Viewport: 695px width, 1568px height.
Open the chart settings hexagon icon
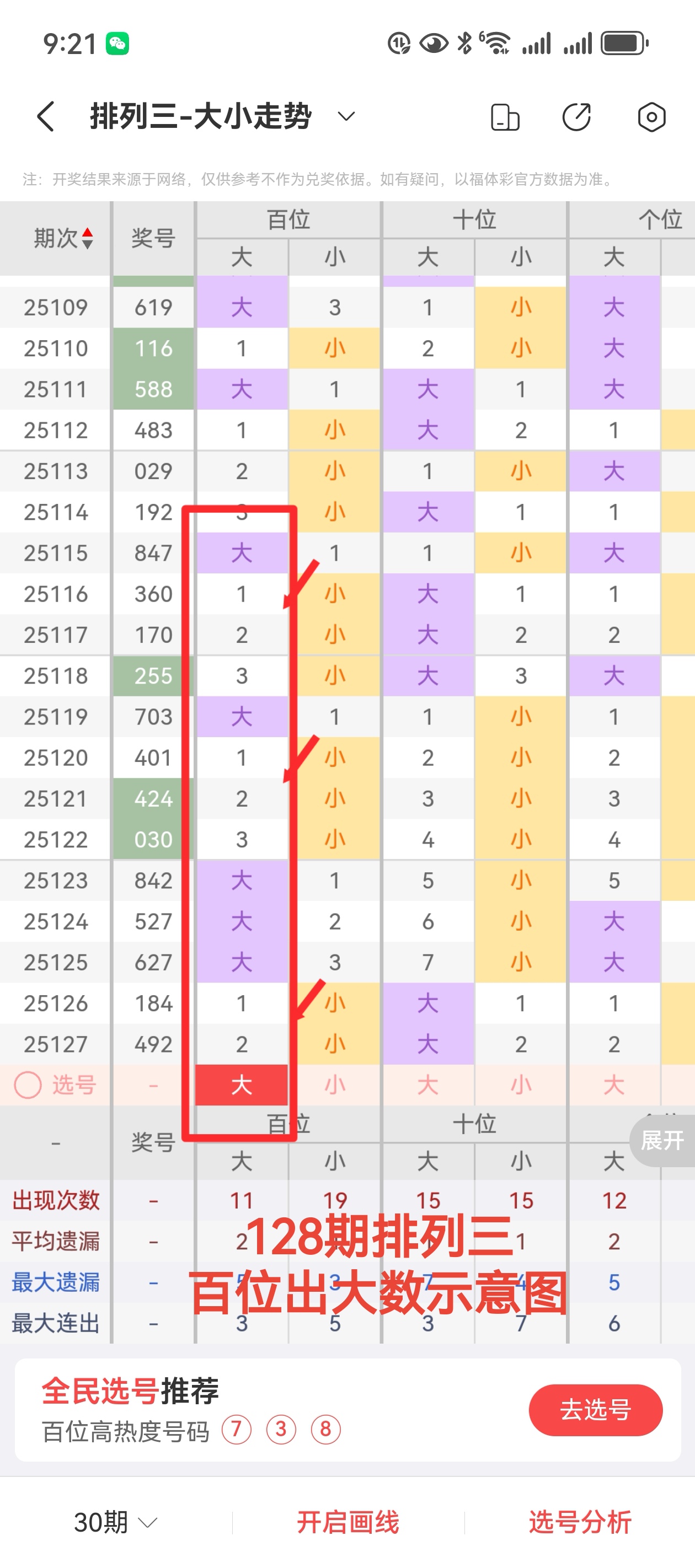point(651,117)
